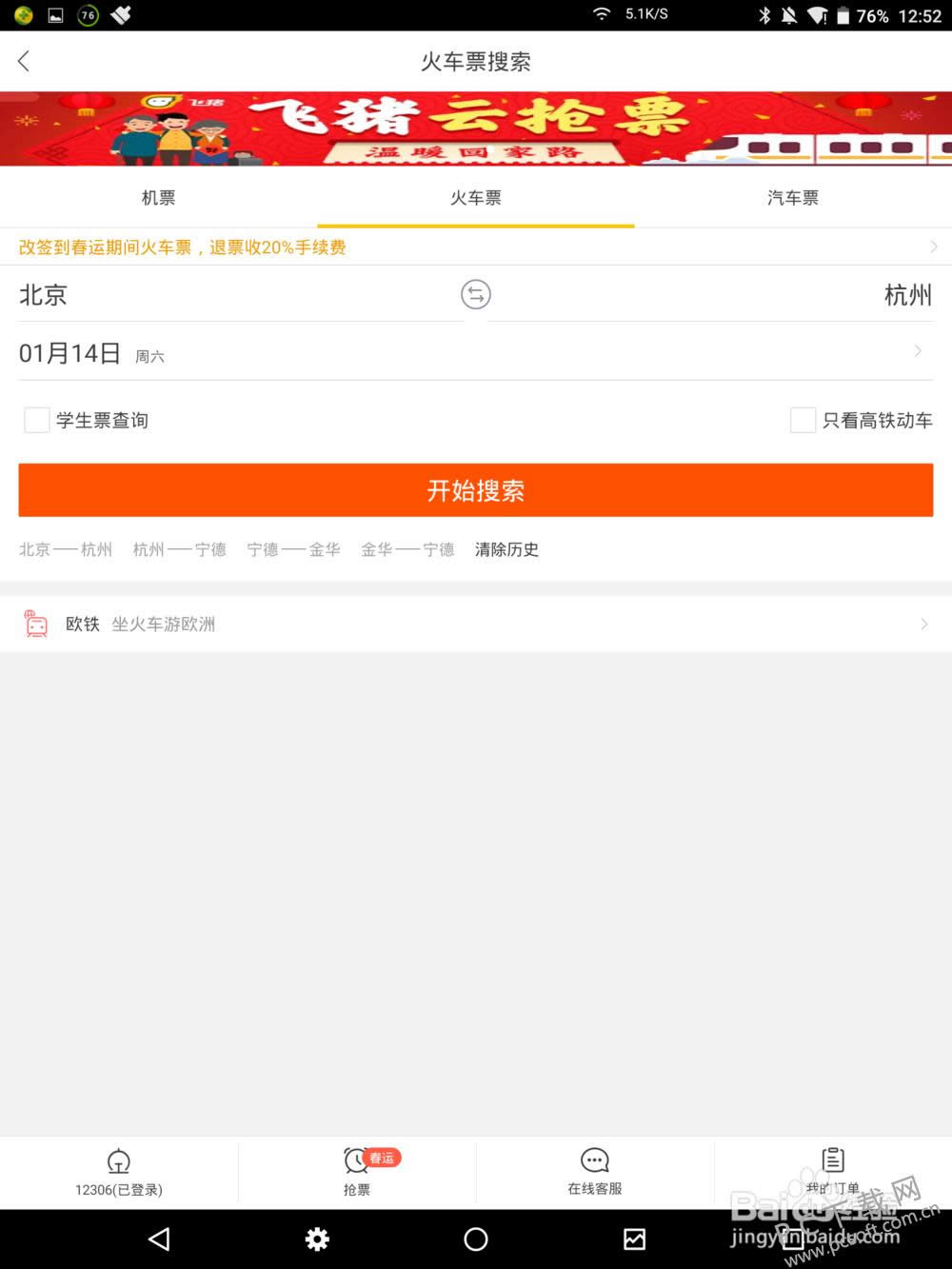Image resolution: width=952 pixels, height=1269 pixels.
Task: Go back using the top-left arrow
Action: [x=25, y=62]
